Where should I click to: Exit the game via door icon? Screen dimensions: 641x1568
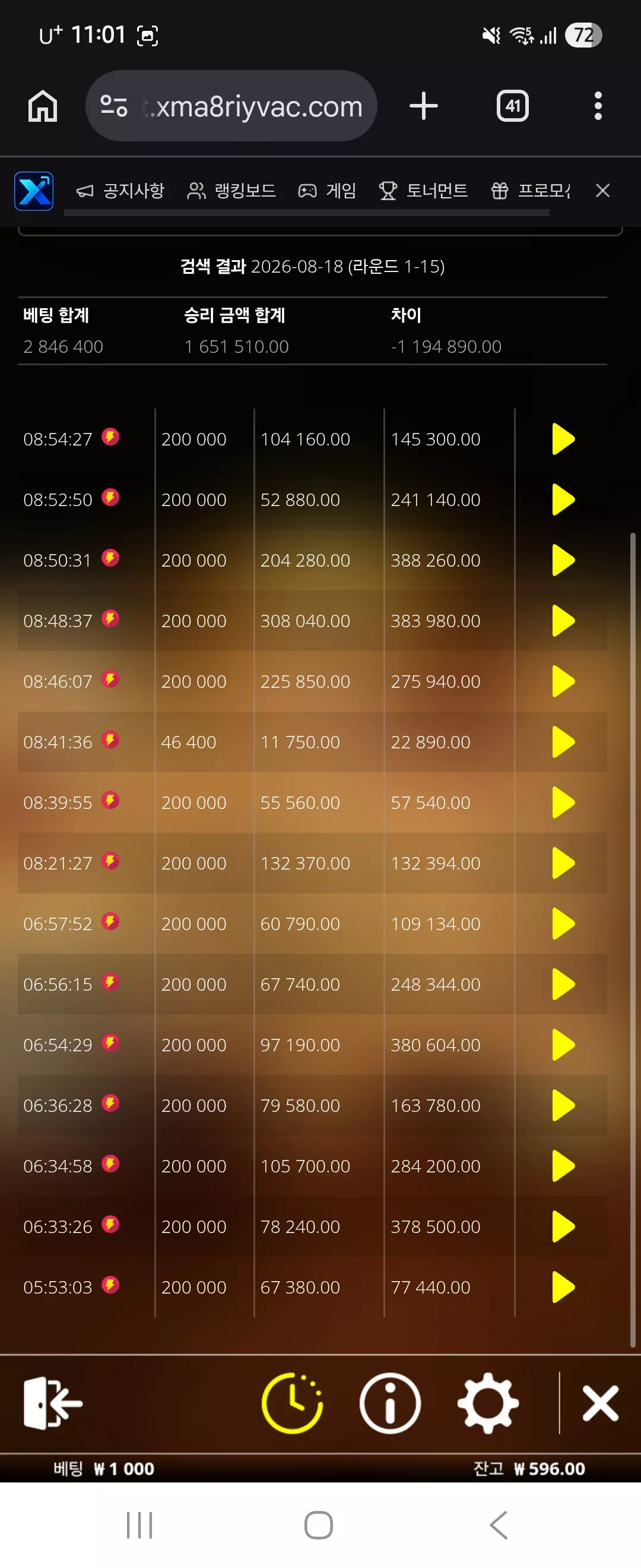53,1403
